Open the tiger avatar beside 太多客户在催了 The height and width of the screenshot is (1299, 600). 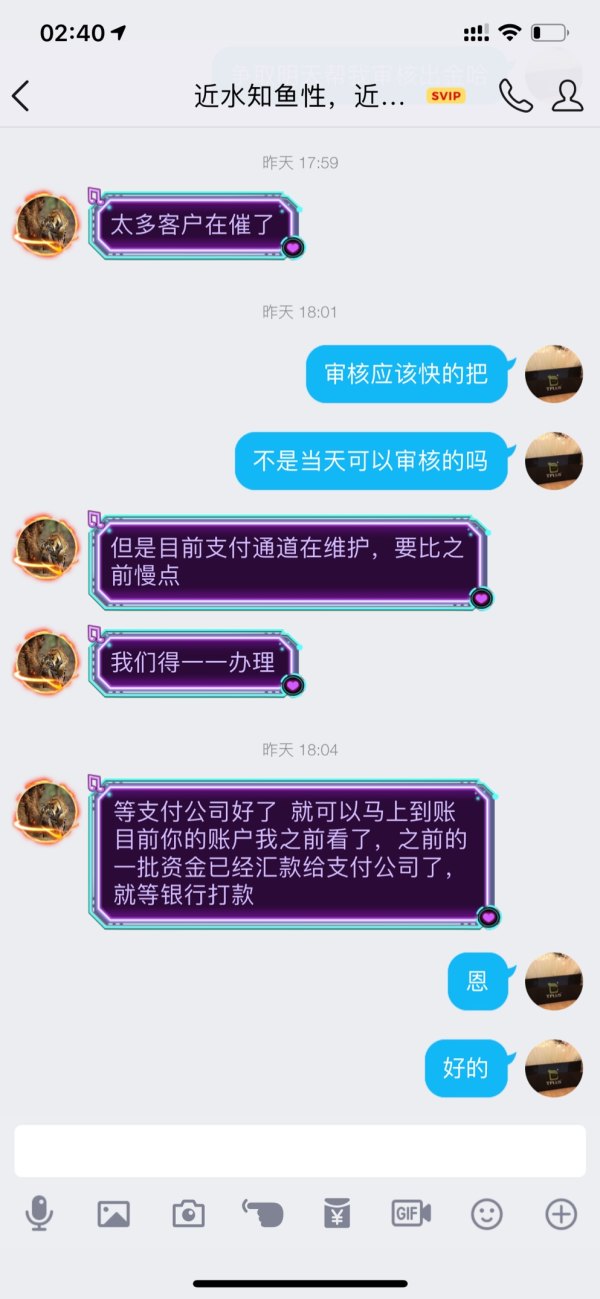pyautogui.click(x=46, y=224)
